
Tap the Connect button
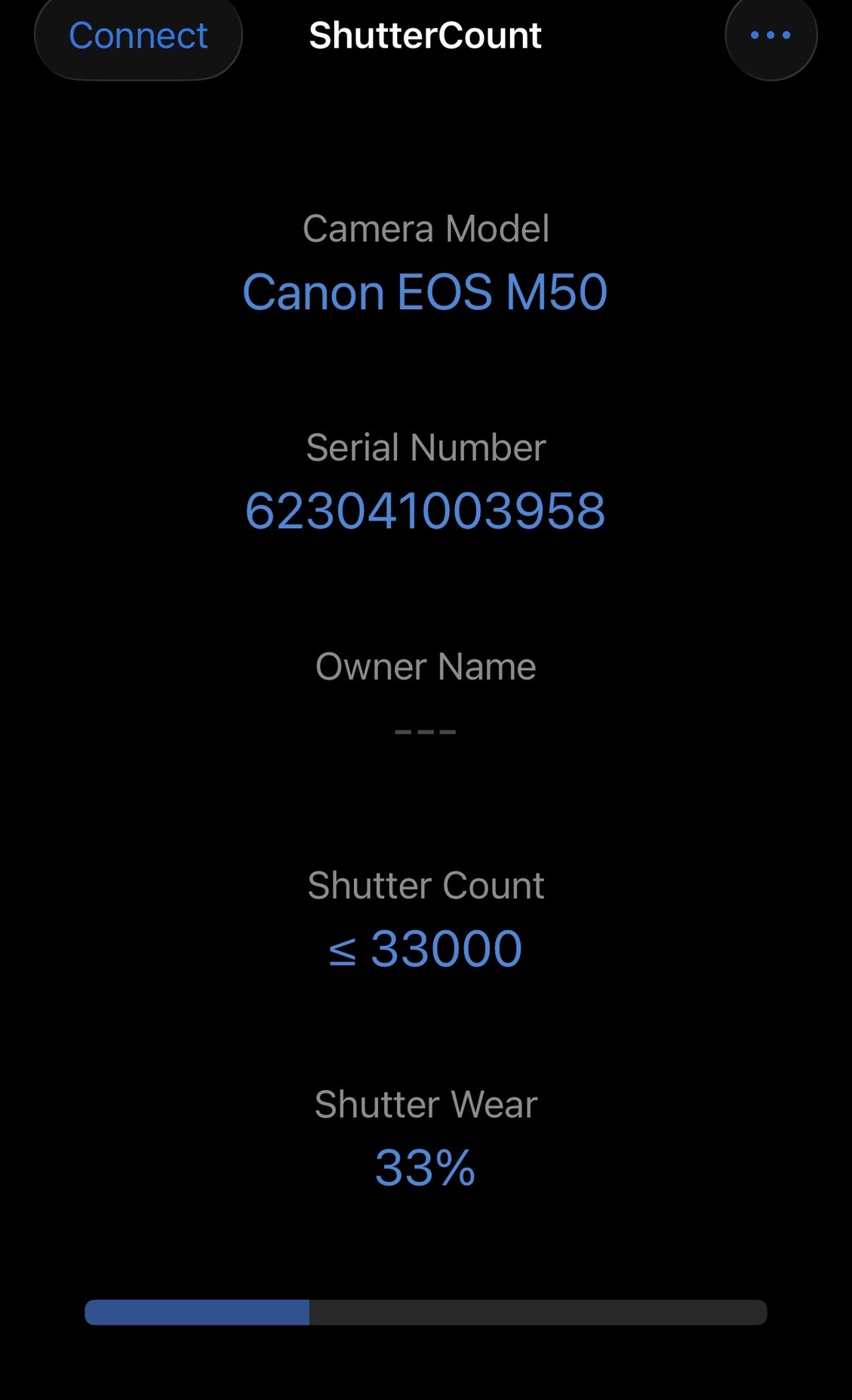point(138,36)
